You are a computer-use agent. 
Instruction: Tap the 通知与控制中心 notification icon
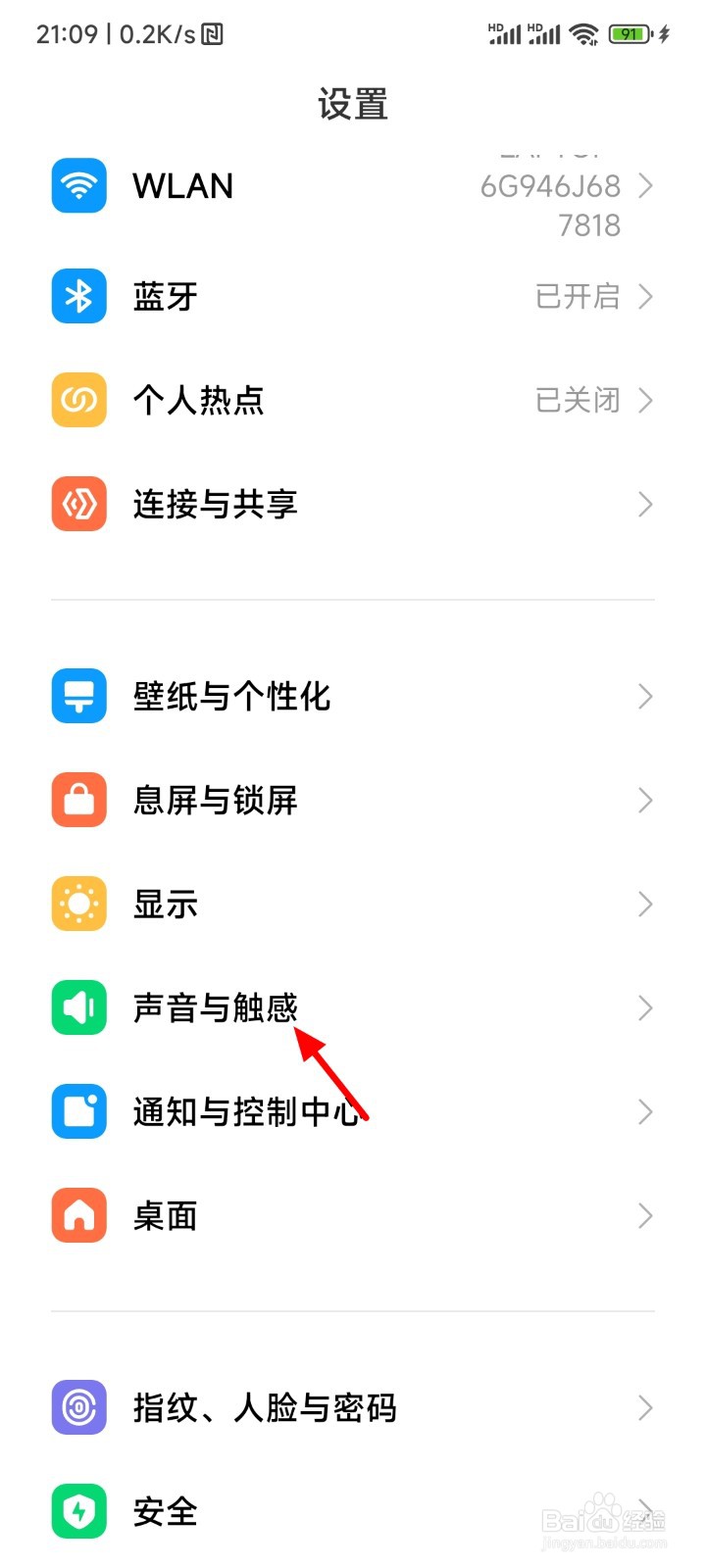pyautogui.click(x=77, y=1111)
